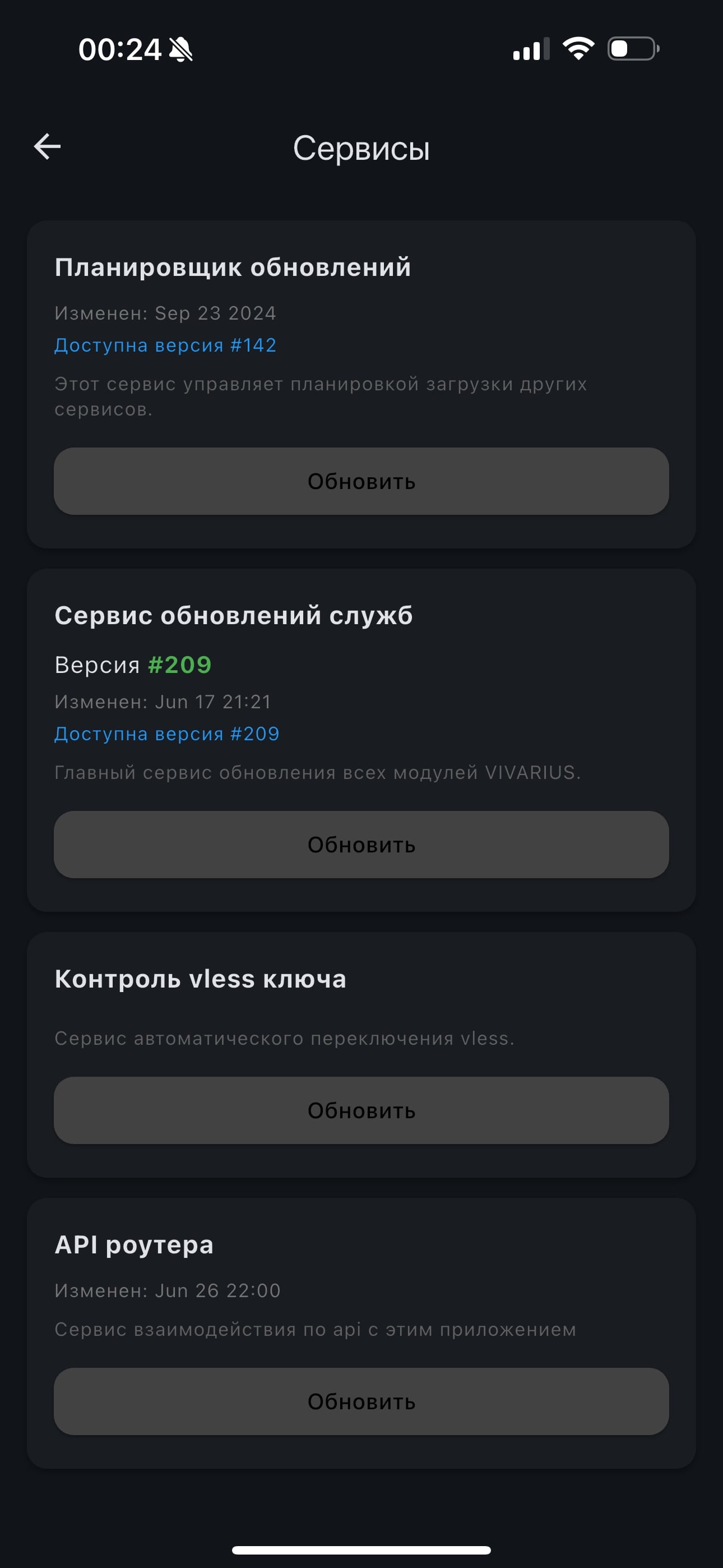Update Планировщик обновлений with its Обновить button
Screen dimensions: 723x1568
[361, 482]
